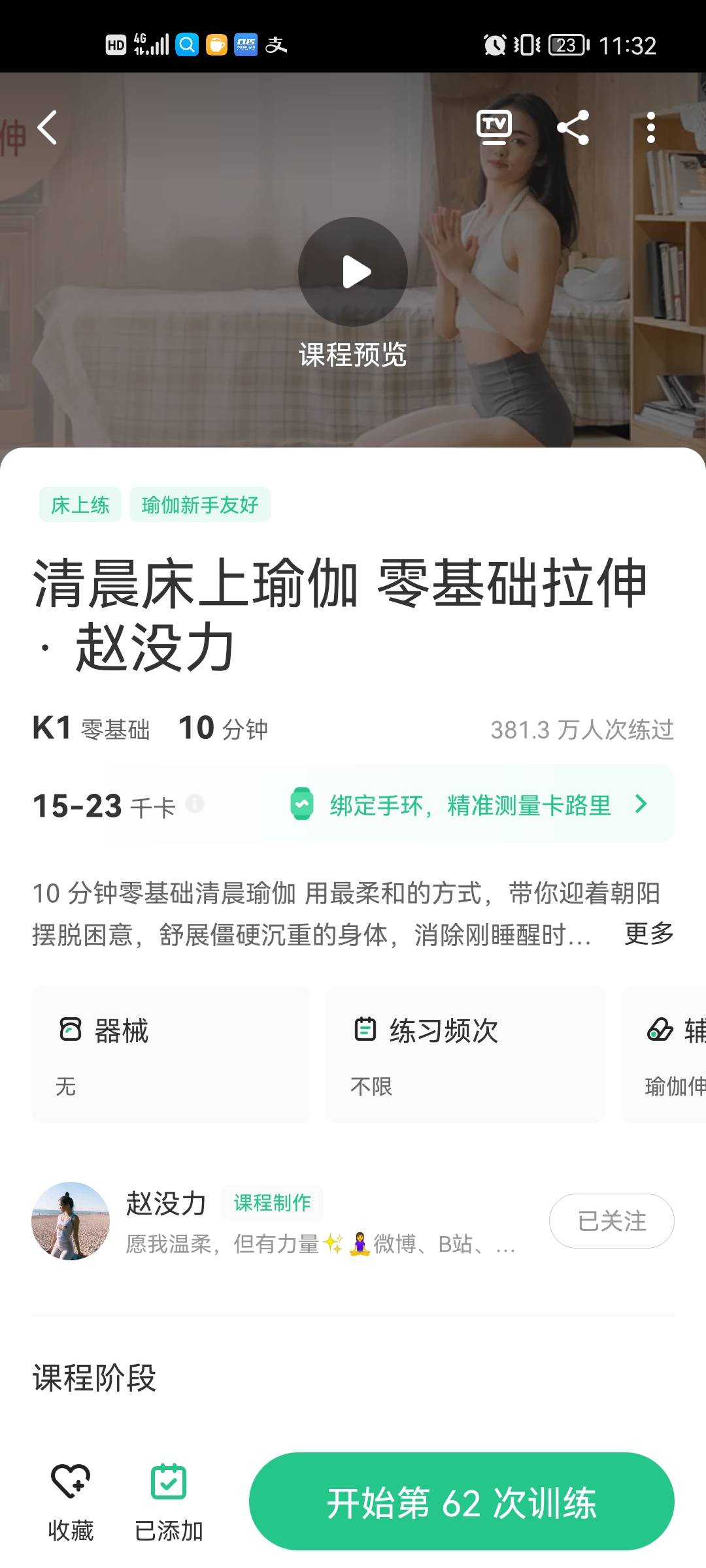
Task: Tap the 练习频次 clipboard icon
Action: click(x=363, y=1029)
